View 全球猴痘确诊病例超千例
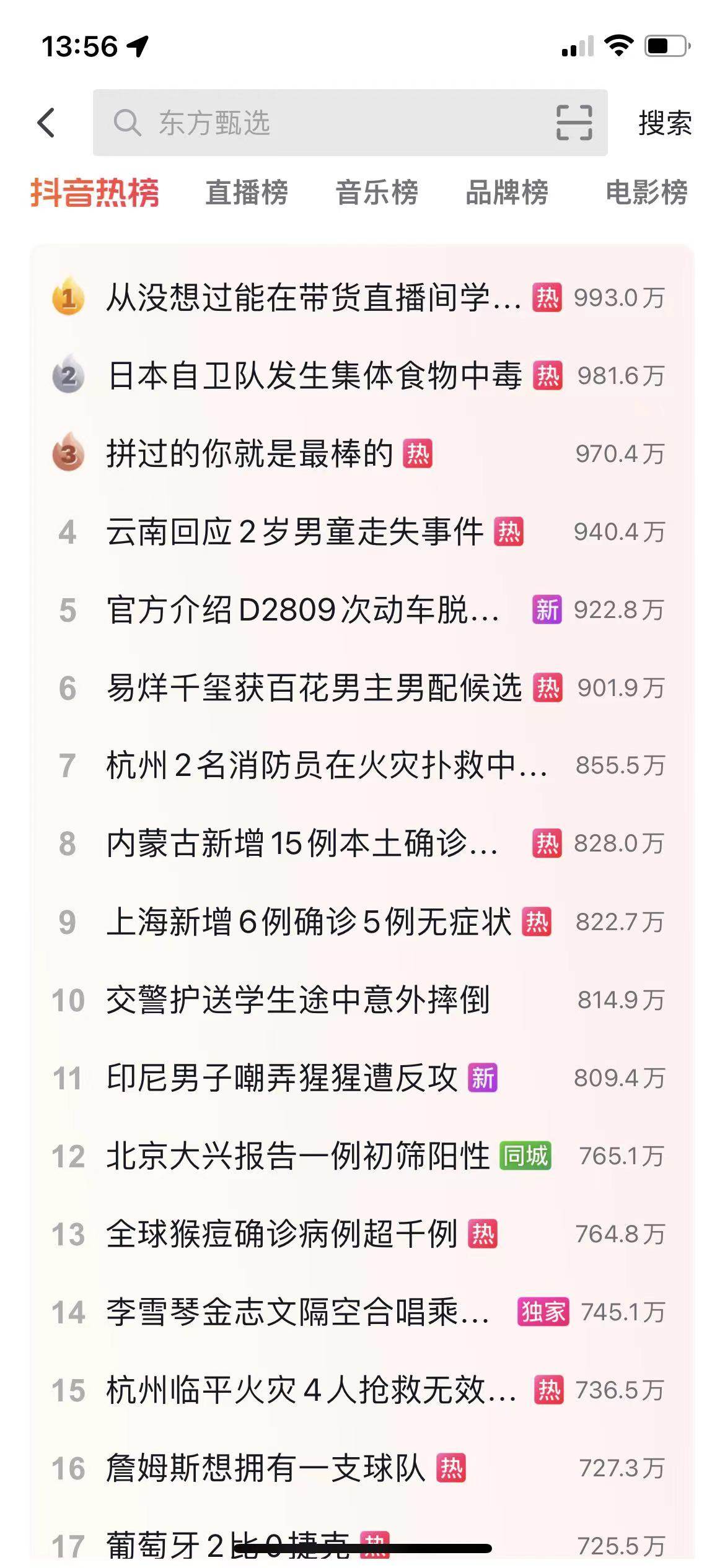This screenshot has width=725, height=1568. [x=282, y=1234]
